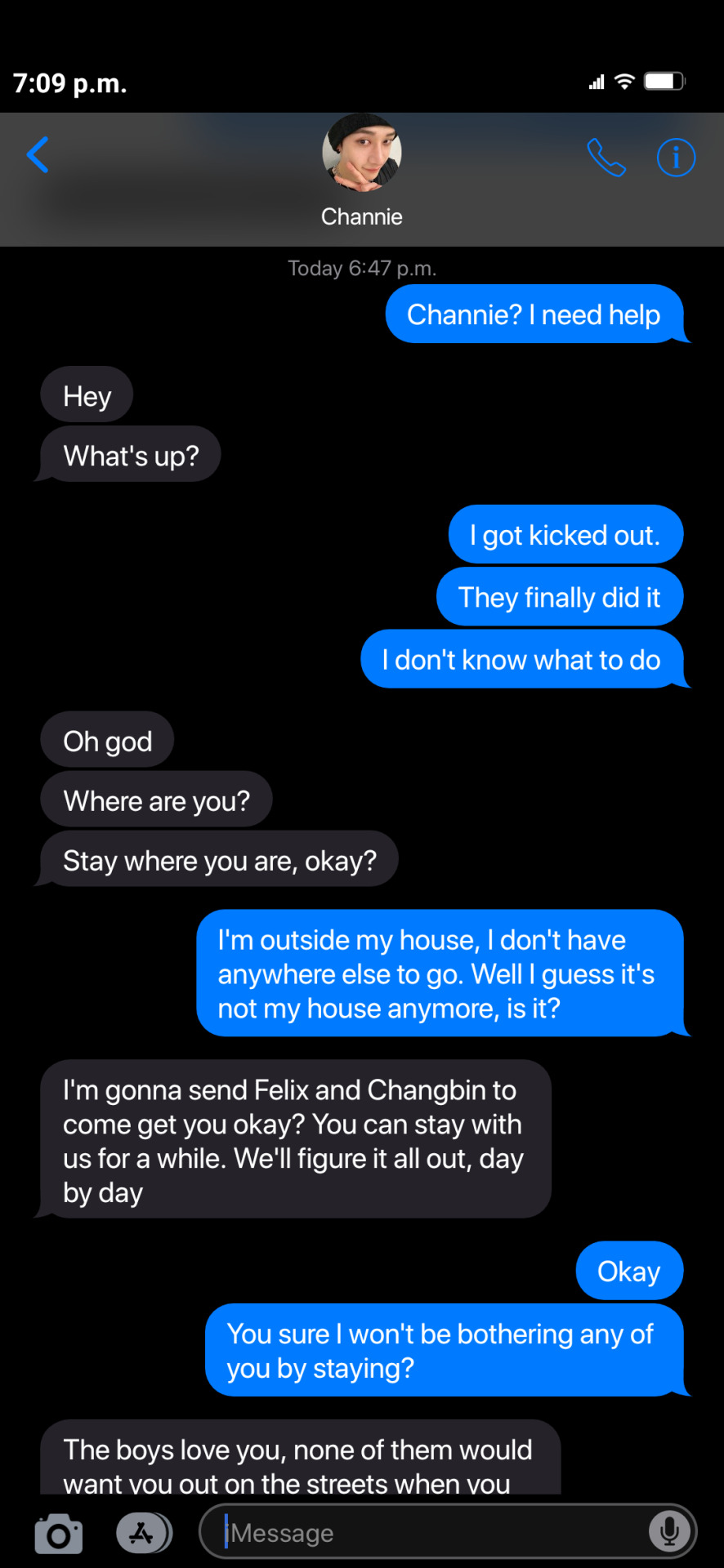Image resolution: width=724 pixels, height=1568 pixels.
Task: Go back to the messages list
Action: coord(38,155)
